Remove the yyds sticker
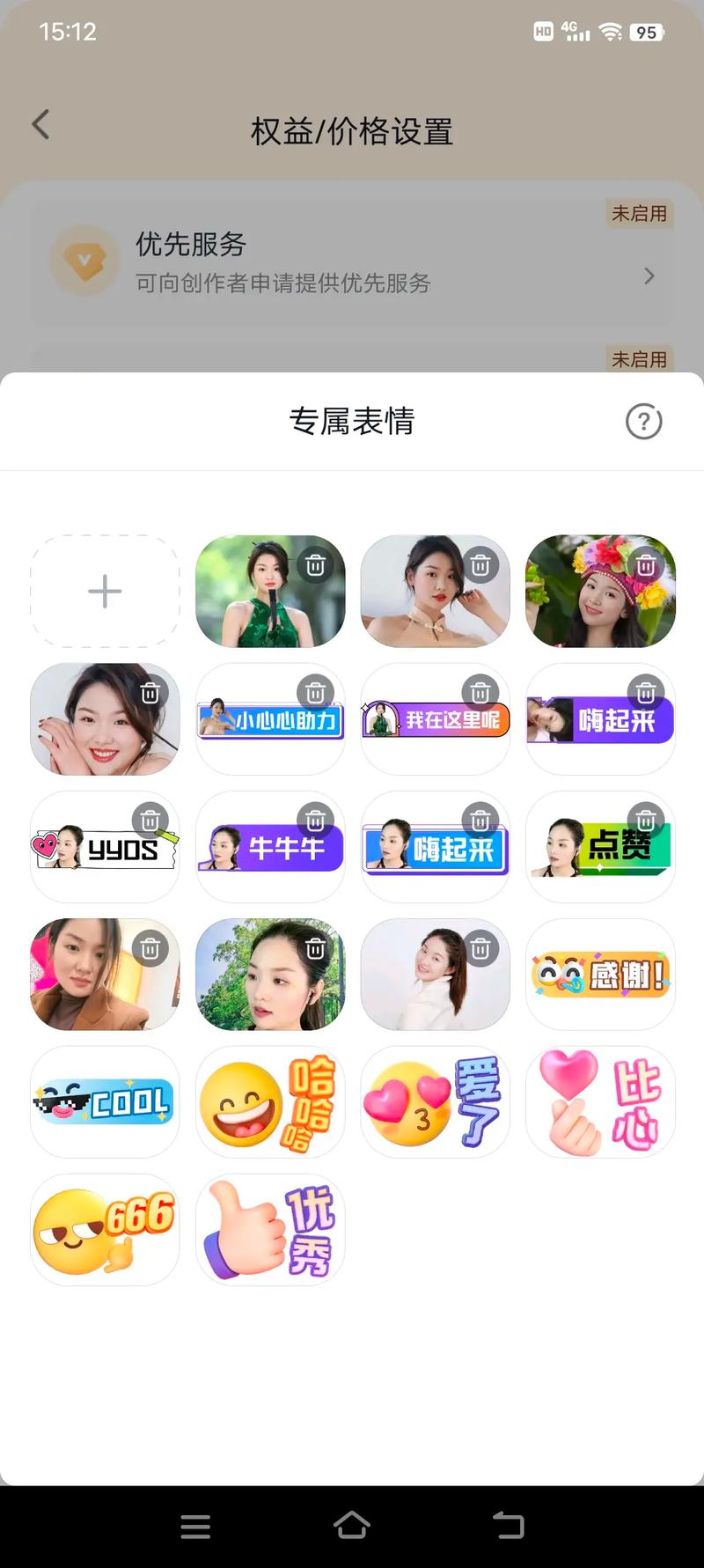The width and height of the screenshot is (704, 1568). 150,821
